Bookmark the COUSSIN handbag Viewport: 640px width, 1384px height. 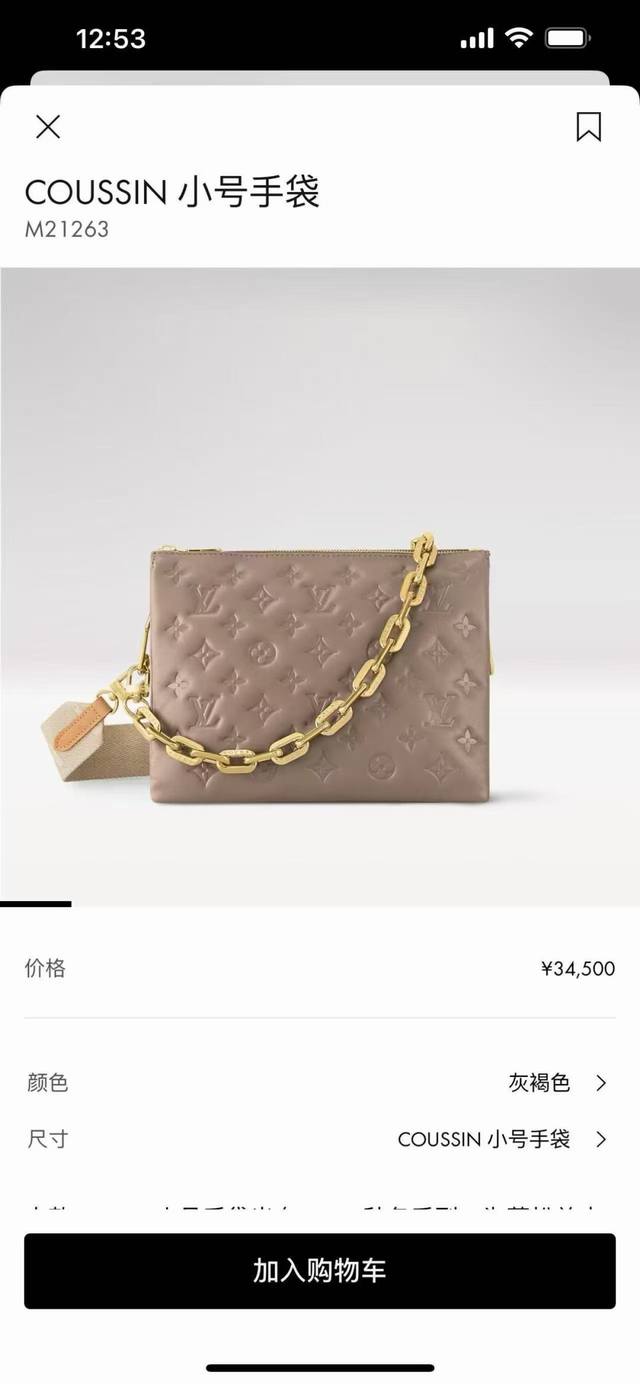(588, 127)
